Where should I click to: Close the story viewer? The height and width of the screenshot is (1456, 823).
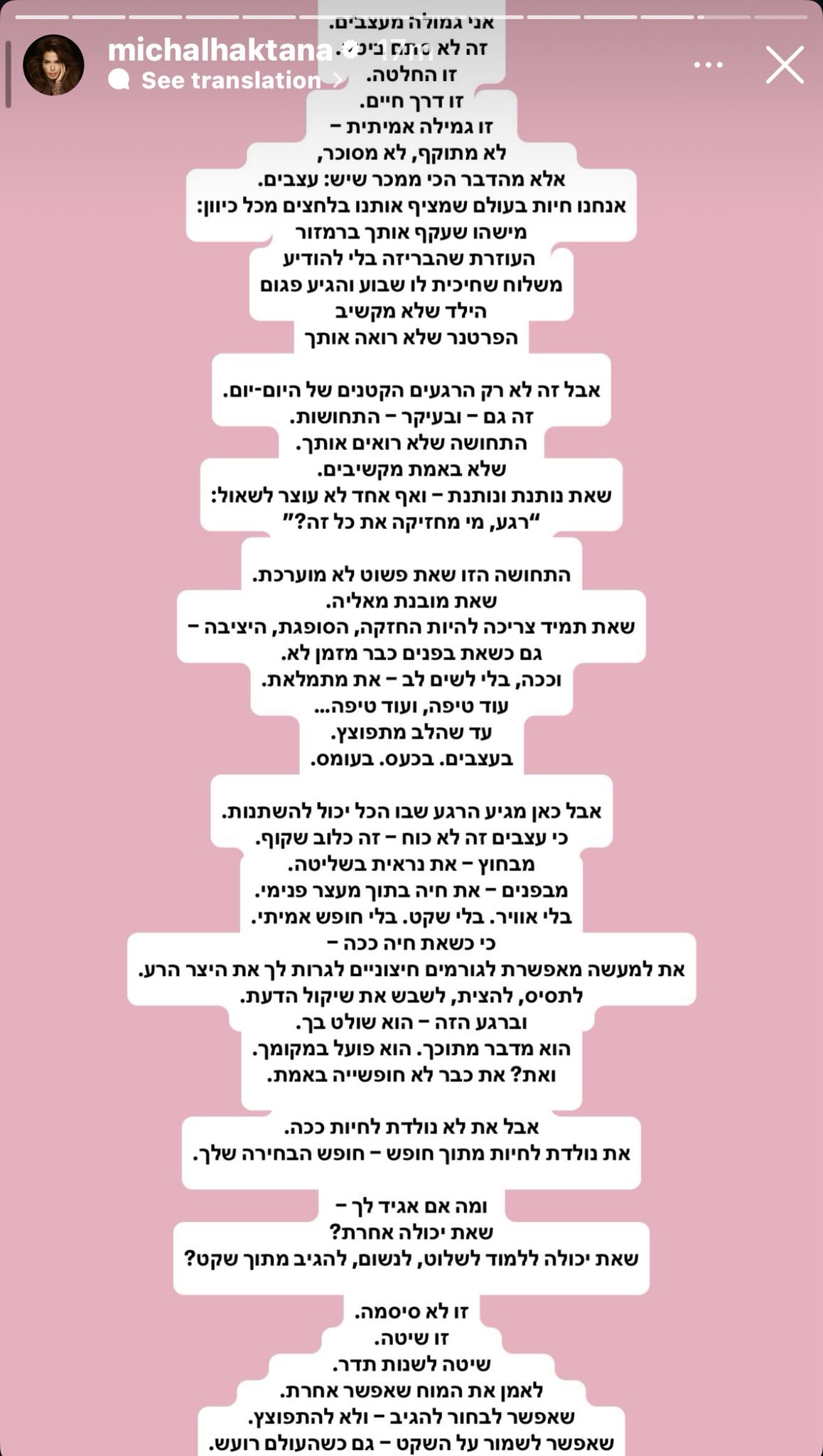click(x=785, y=65)
